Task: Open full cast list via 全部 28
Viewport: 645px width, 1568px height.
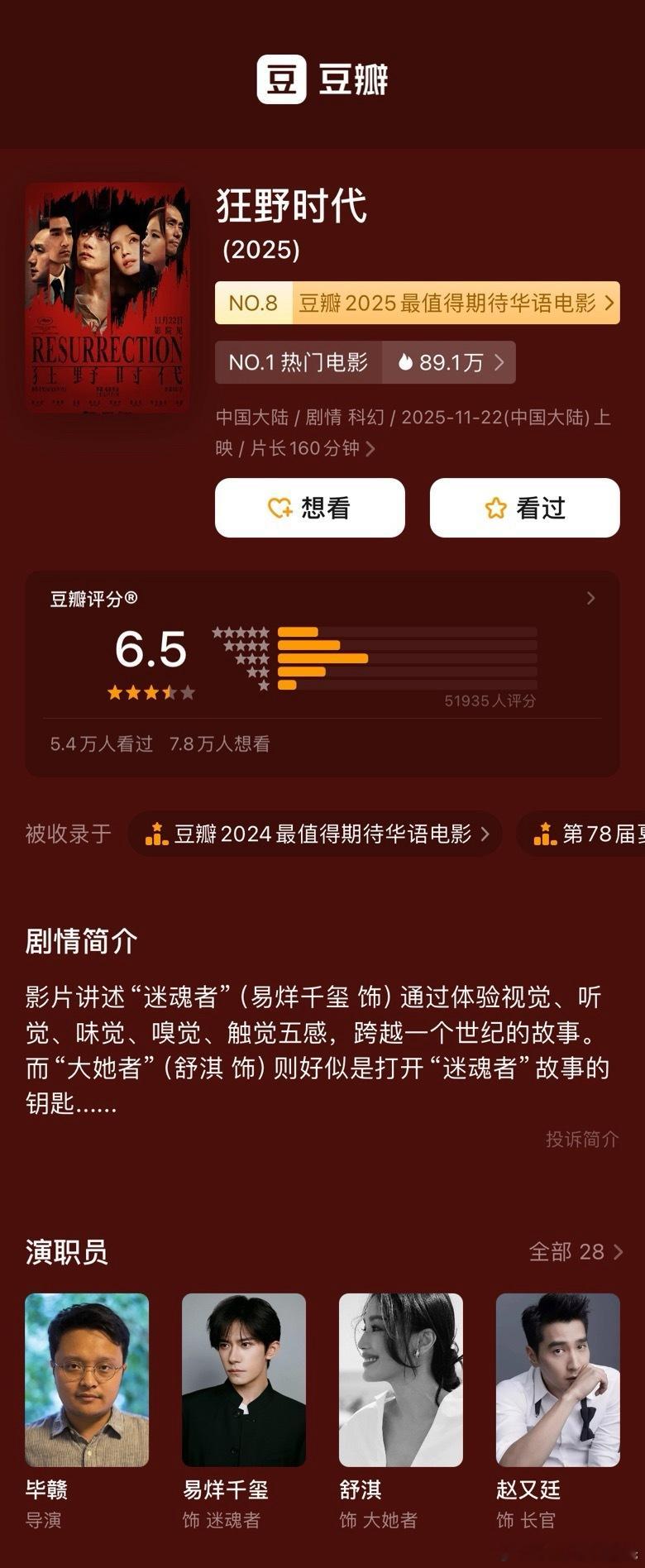Action: (574, 1253)
